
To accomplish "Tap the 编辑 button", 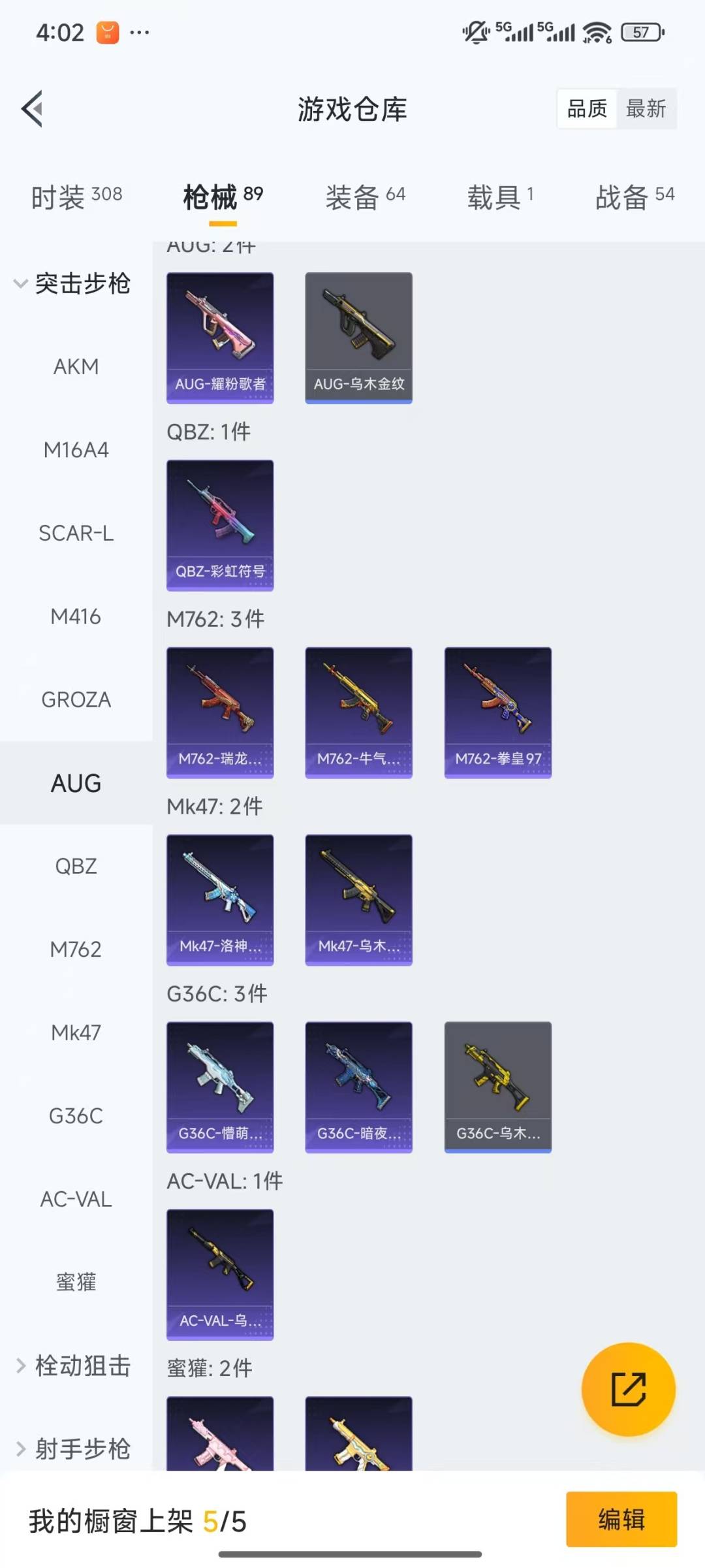I will (x=621, y=1520).
